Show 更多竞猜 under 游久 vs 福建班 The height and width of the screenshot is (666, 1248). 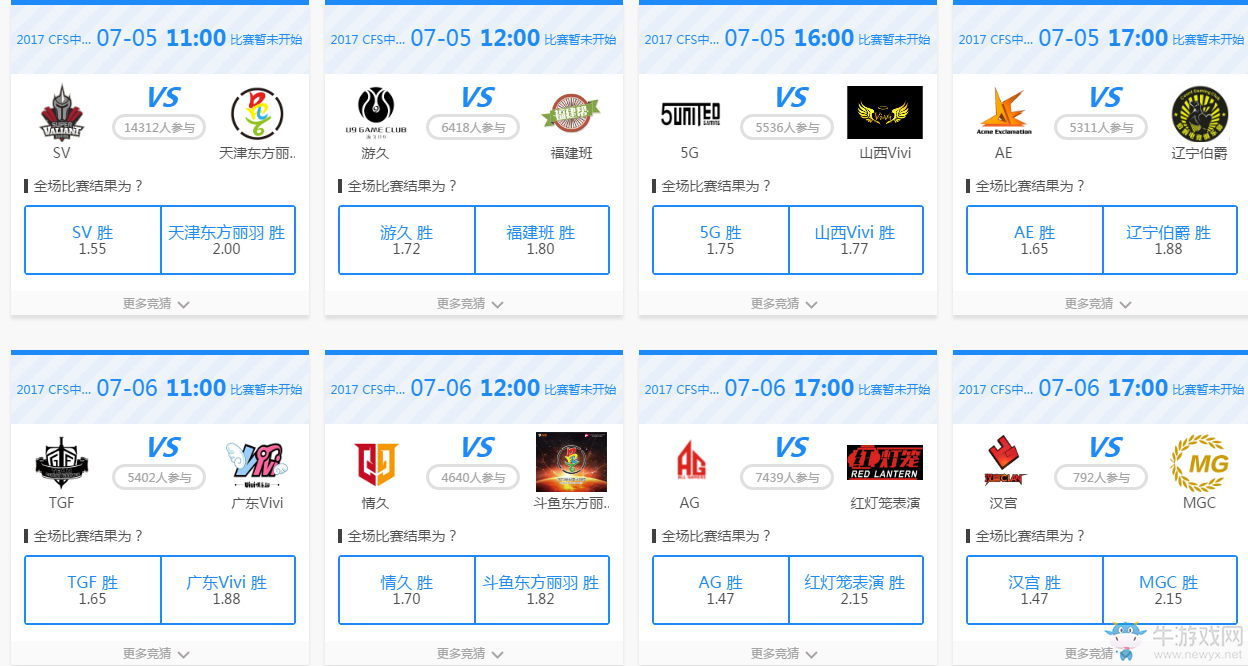(471, 304)
